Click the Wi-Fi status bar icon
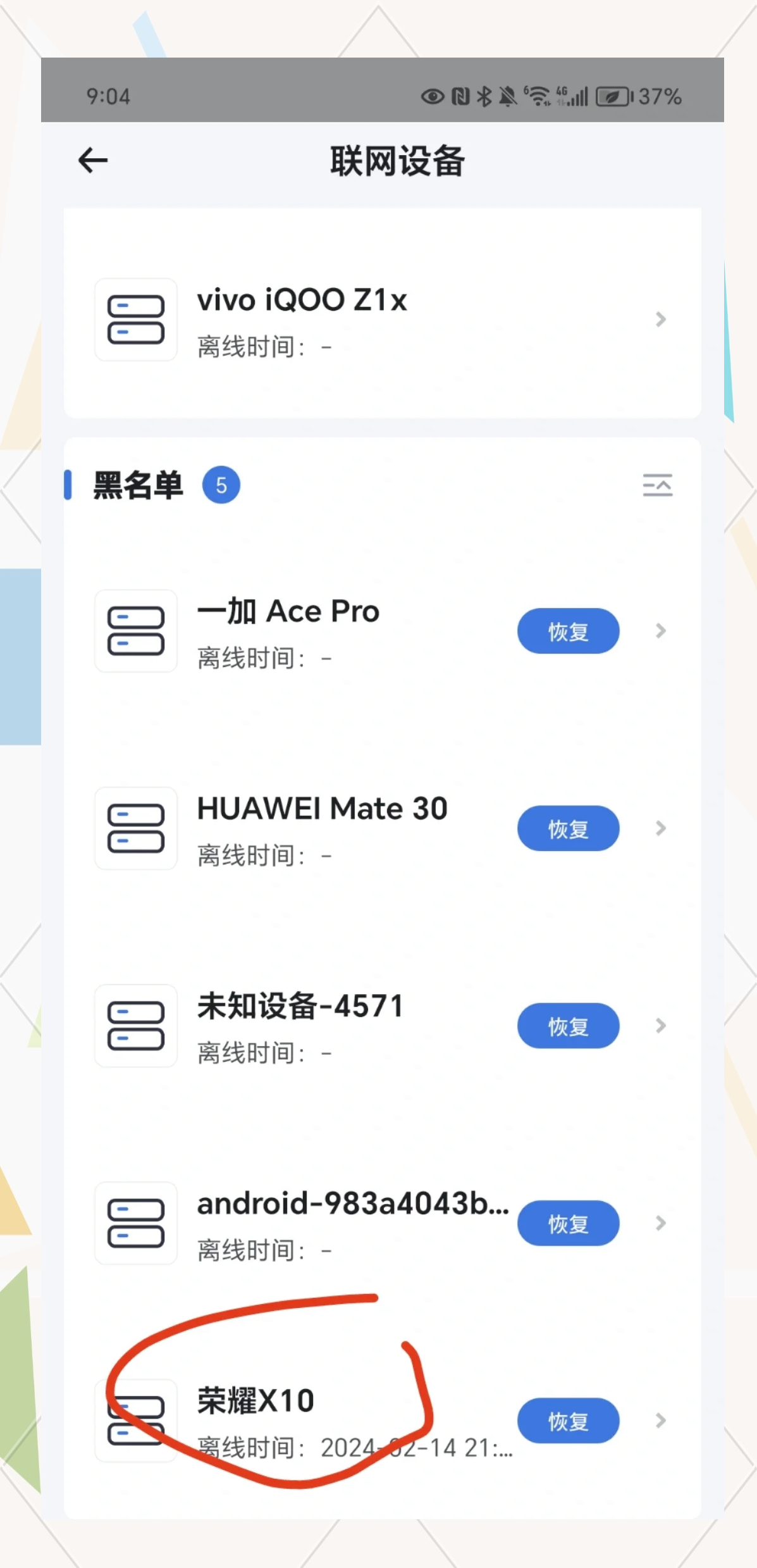The image size is (757, 1568). point(537,96)
